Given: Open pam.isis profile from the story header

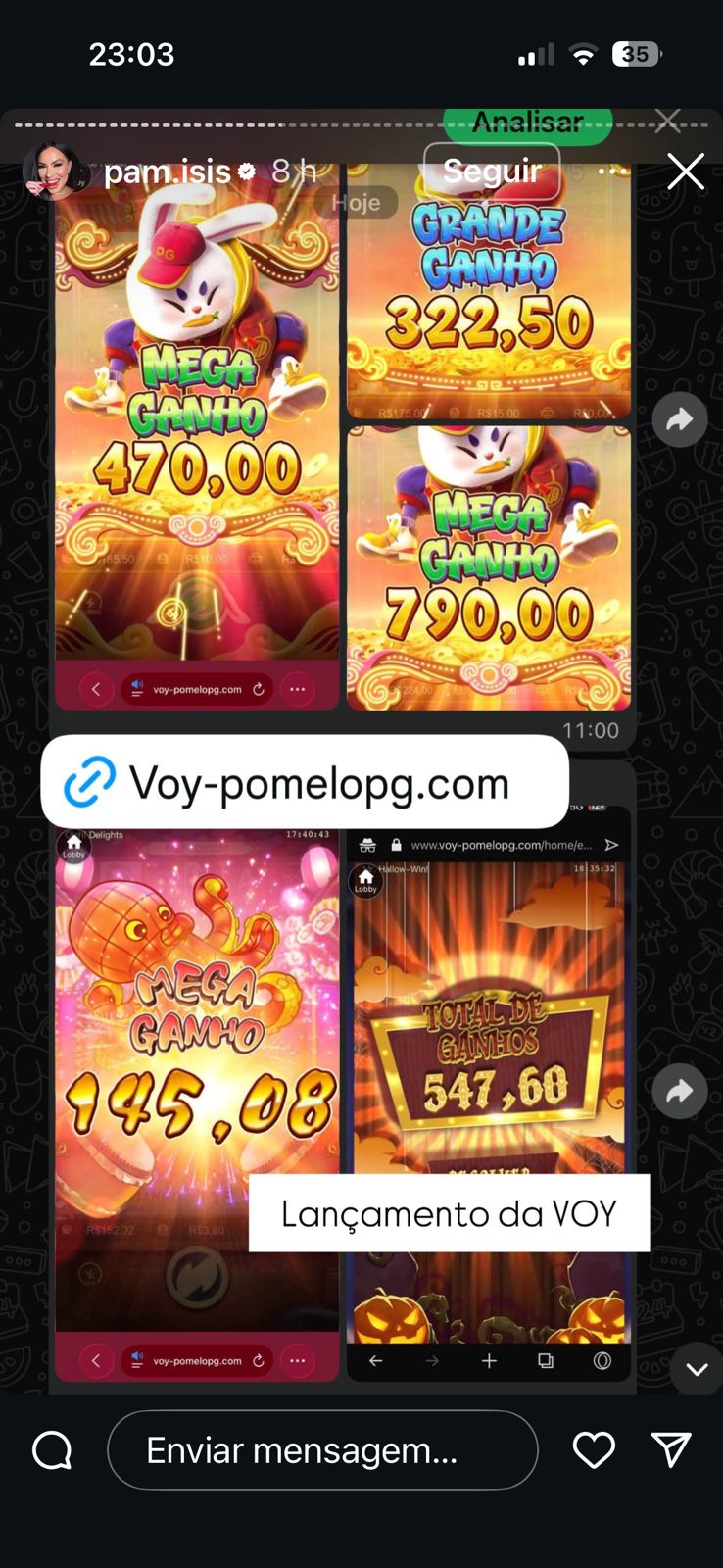Looking at the screenshot, I should pyautogui.click(x=167, y=172).
